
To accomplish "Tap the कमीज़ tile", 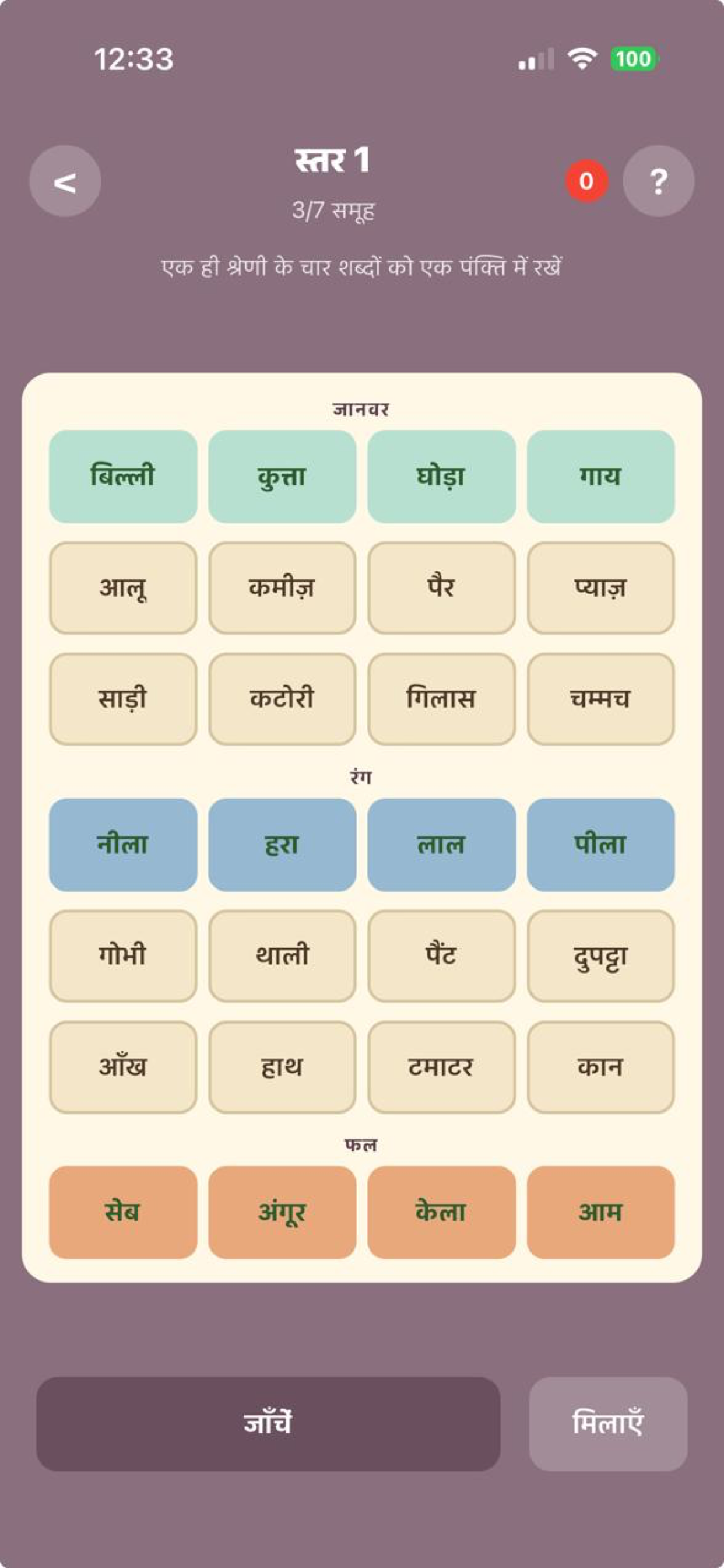I will coord(282,588).
